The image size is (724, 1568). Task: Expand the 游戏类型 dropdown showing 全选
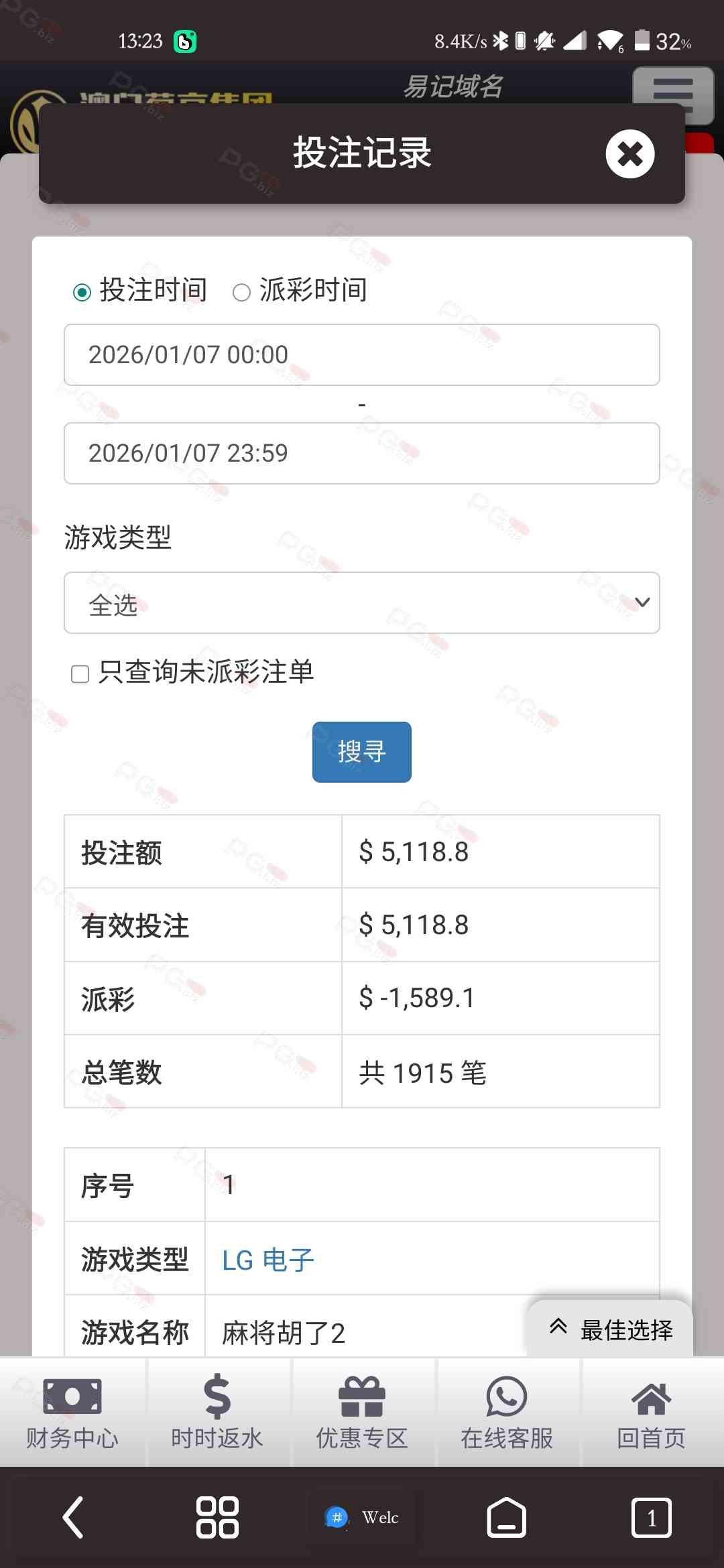362,603
